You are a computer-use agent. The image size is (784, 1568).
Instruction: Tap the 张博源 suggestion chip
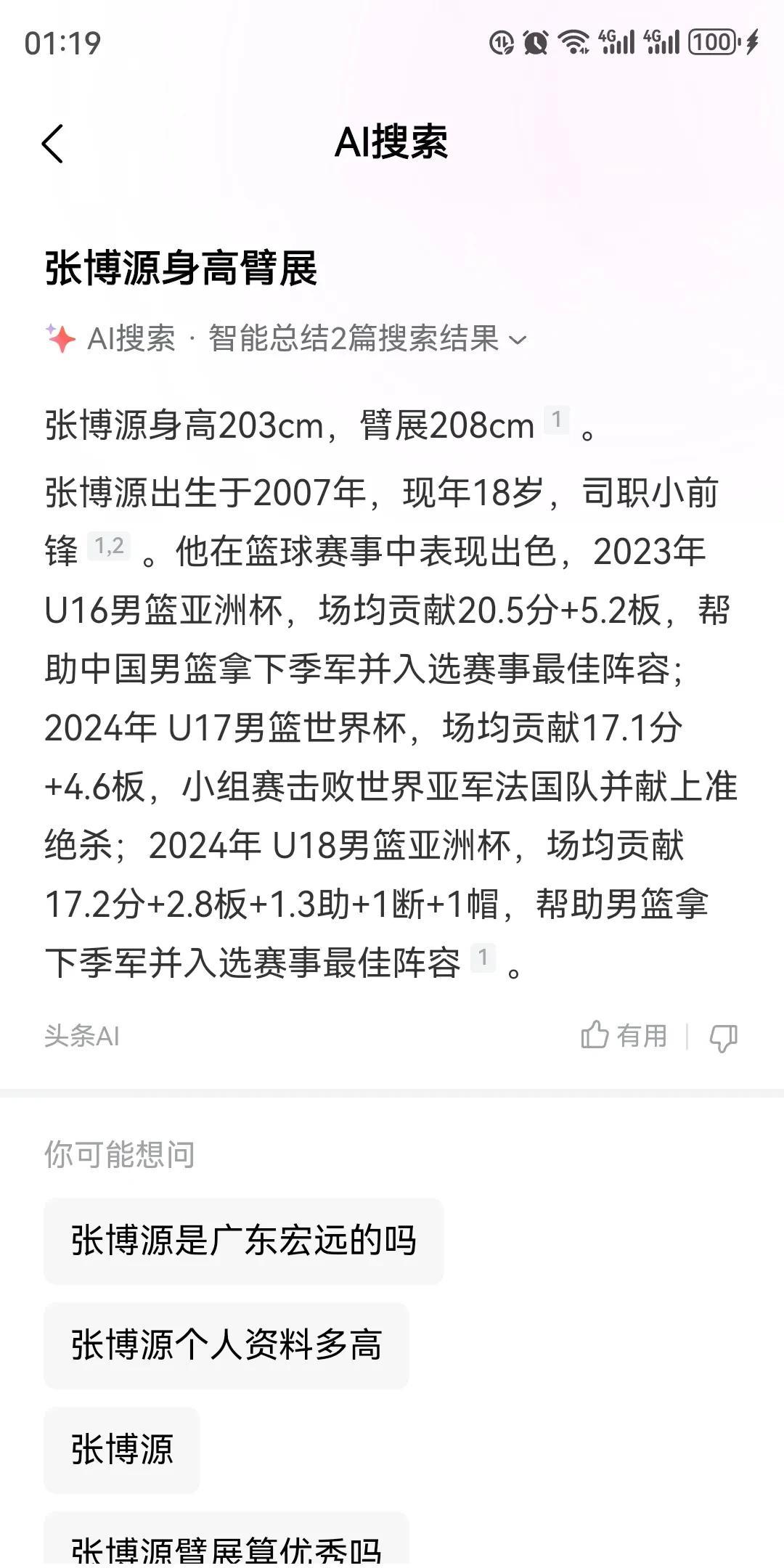coord(121,1450)
